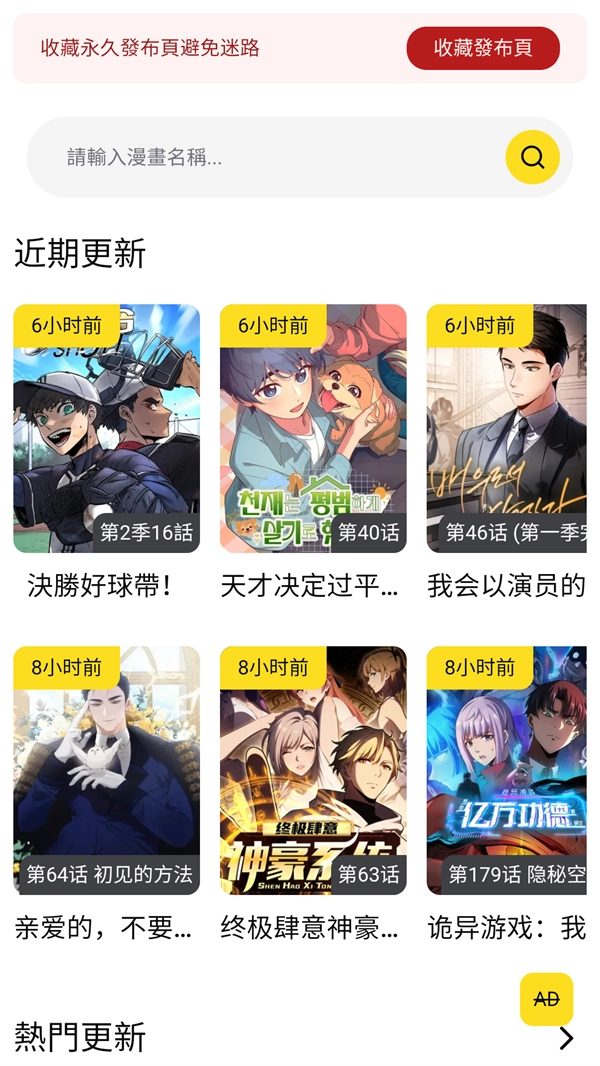Open the comic 诡异游戏：我 第179话
This screenshot has height=1066, width=600.
[506, 770]
